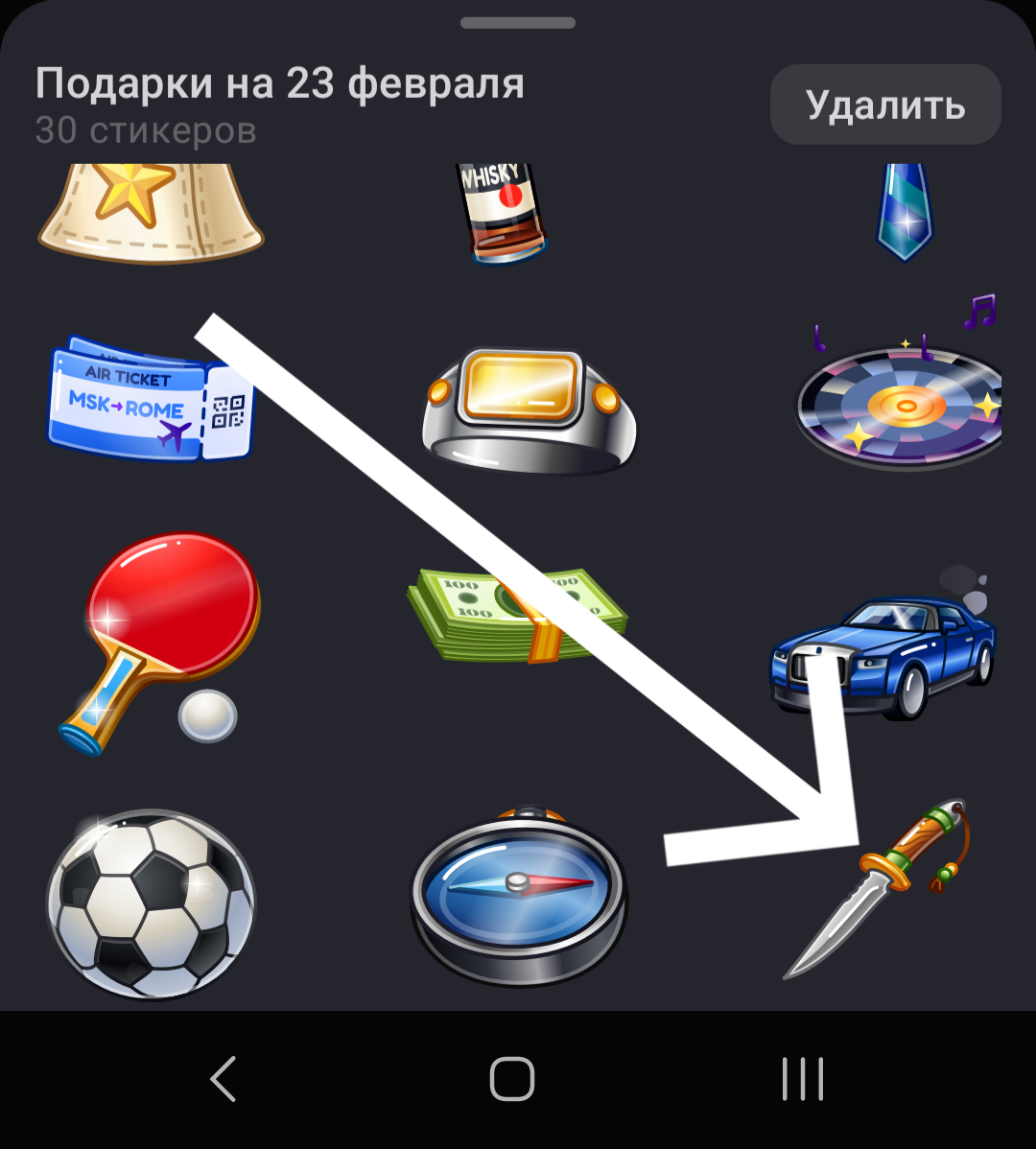This screenshot has width=1036, height=1149.
Task: Select the whisky bottle sticker
Action: click(503, 213)
